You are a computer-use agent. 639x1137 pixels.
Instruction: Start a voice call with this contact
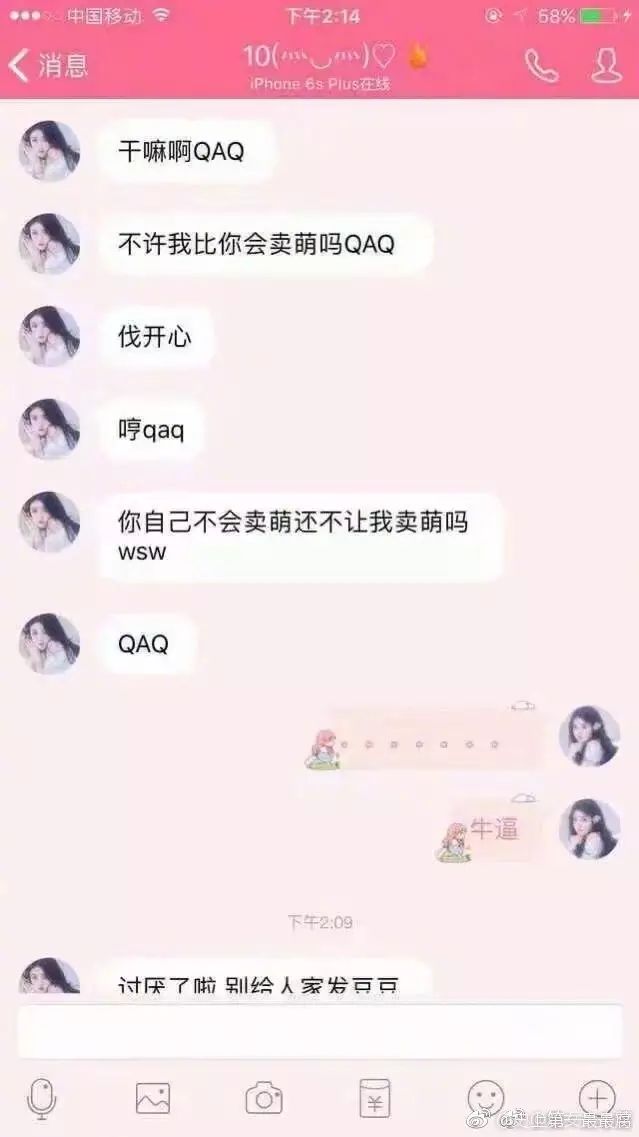click(541, 65)
